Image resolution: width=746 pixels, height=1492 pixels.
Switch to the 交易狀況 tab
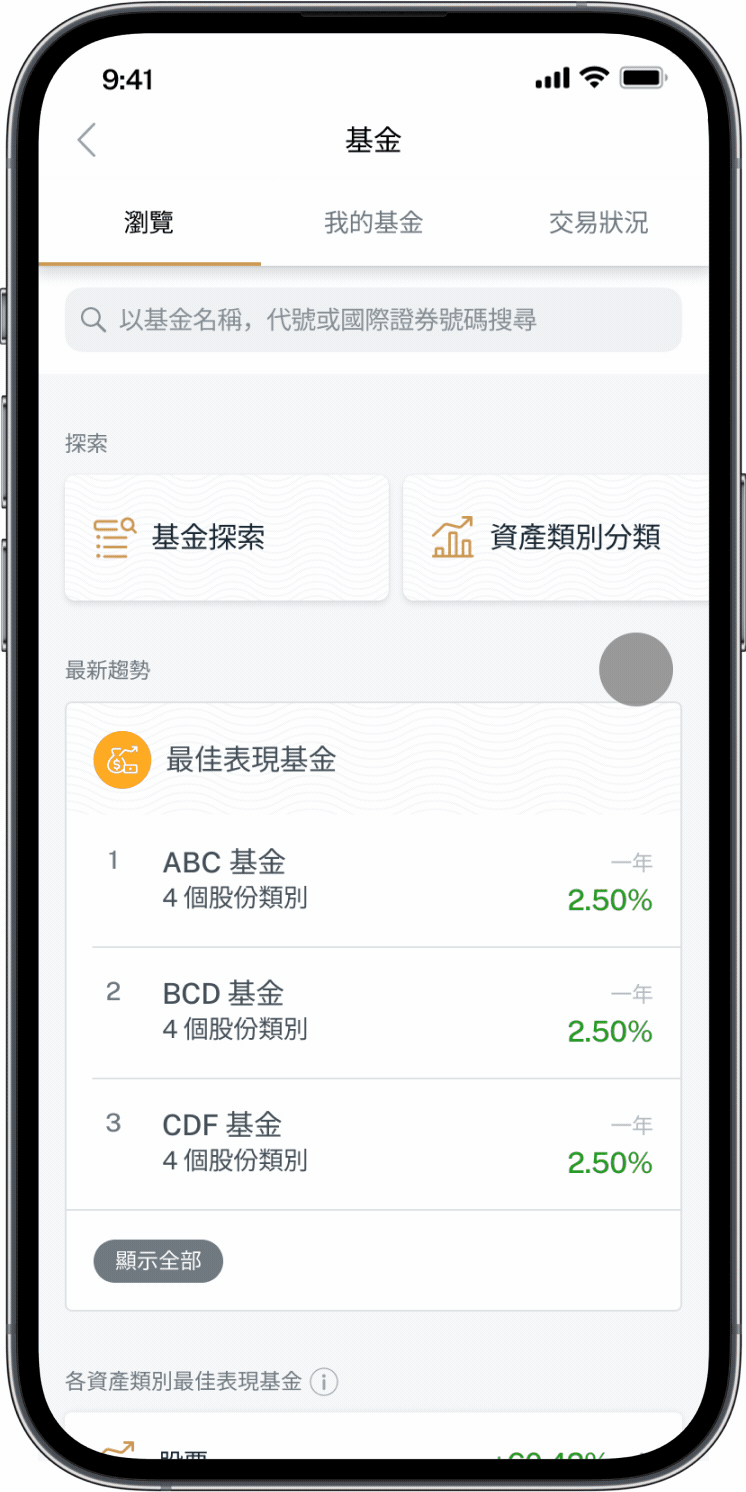(598, 223)
